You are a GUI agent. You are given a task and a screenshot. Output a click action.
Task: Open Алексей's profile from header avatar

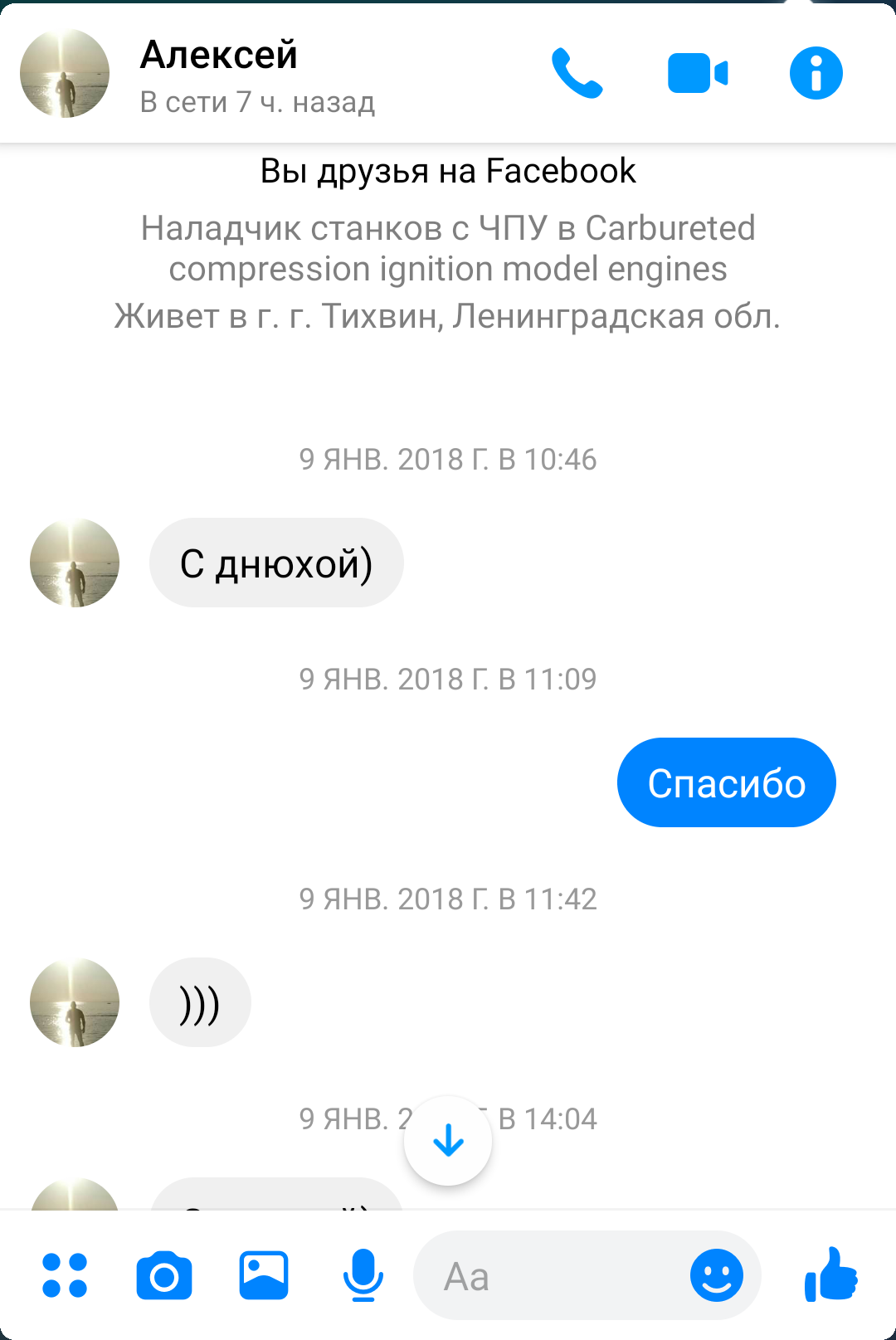tap(65, 73)
